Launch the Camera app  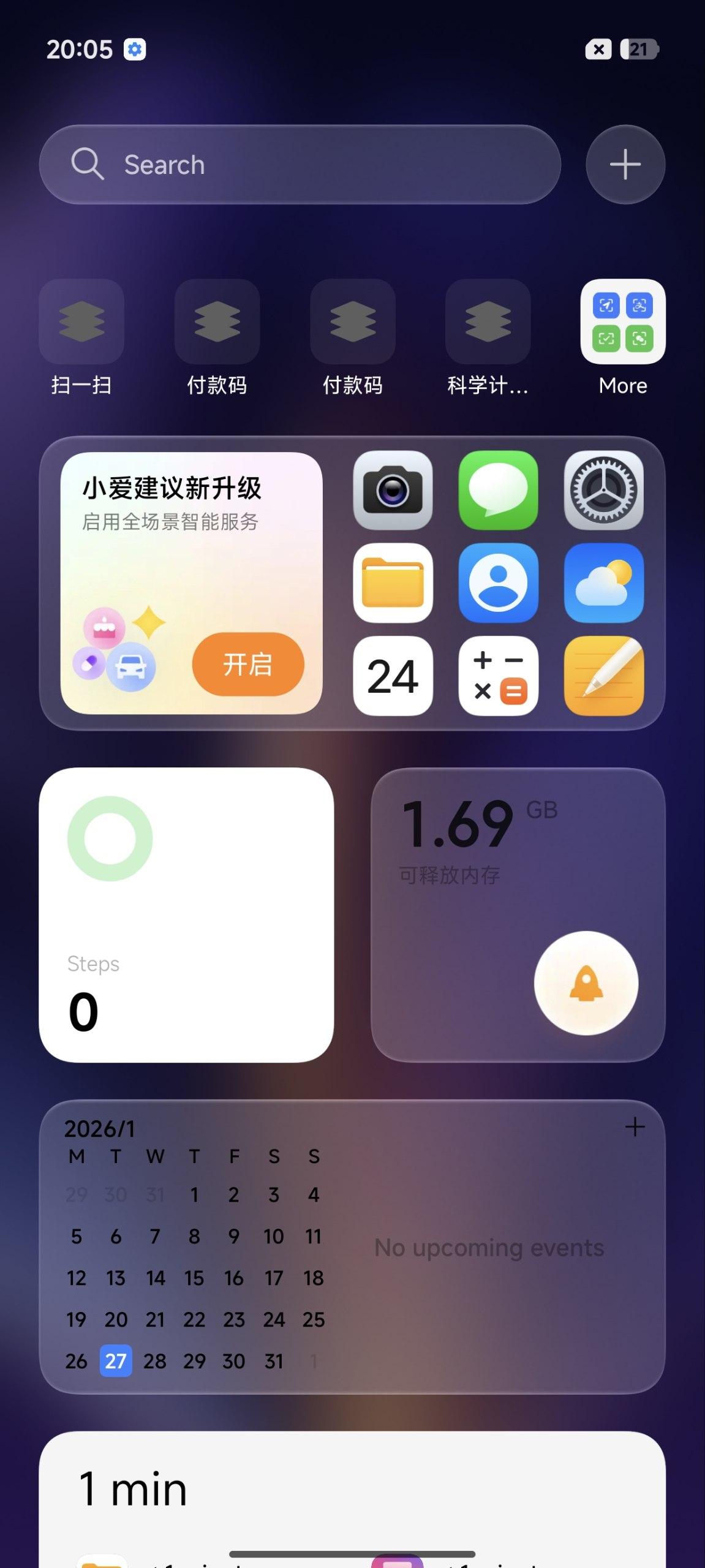click(x=393, y=491)
